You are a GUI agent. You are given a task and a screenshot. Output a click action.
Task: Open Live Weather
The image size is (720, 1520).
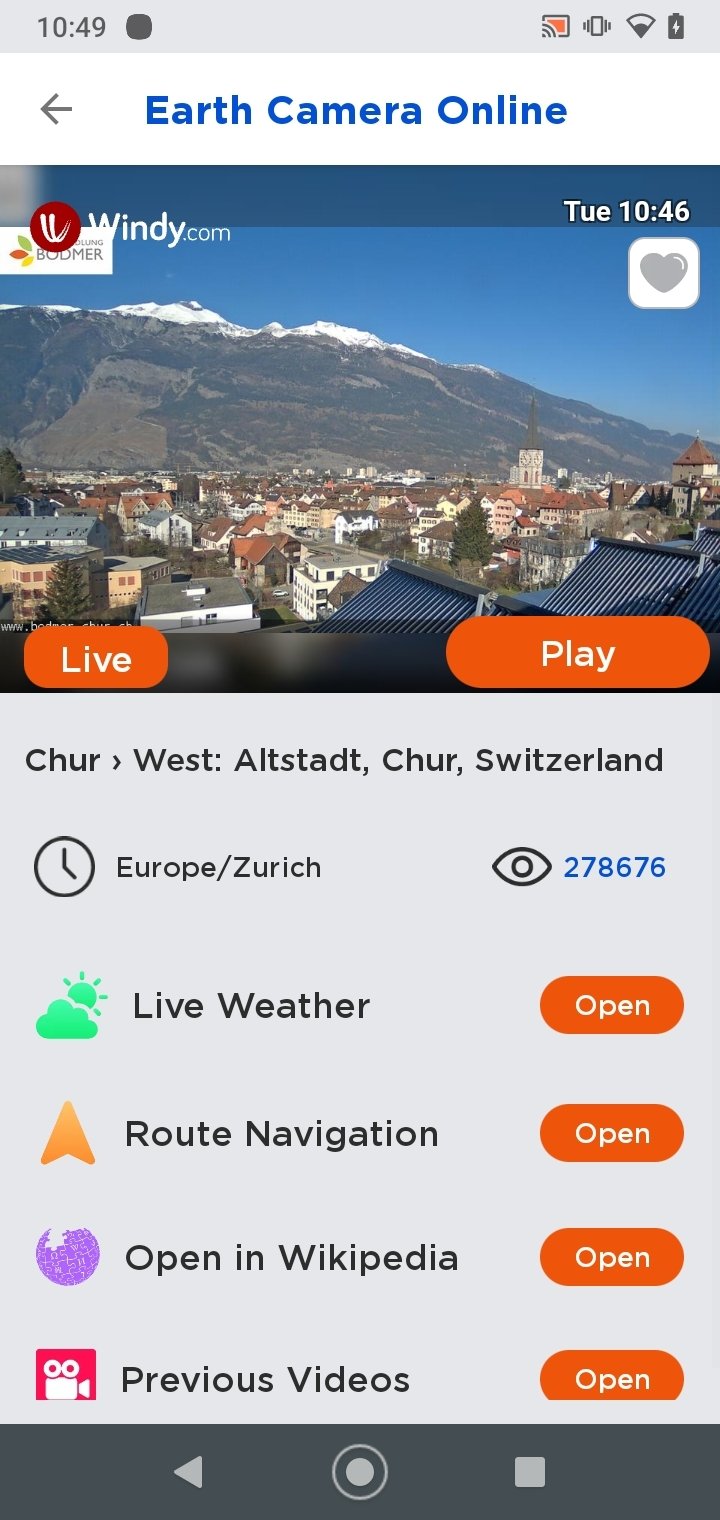pyautogui.click(x=611, y=1005)
